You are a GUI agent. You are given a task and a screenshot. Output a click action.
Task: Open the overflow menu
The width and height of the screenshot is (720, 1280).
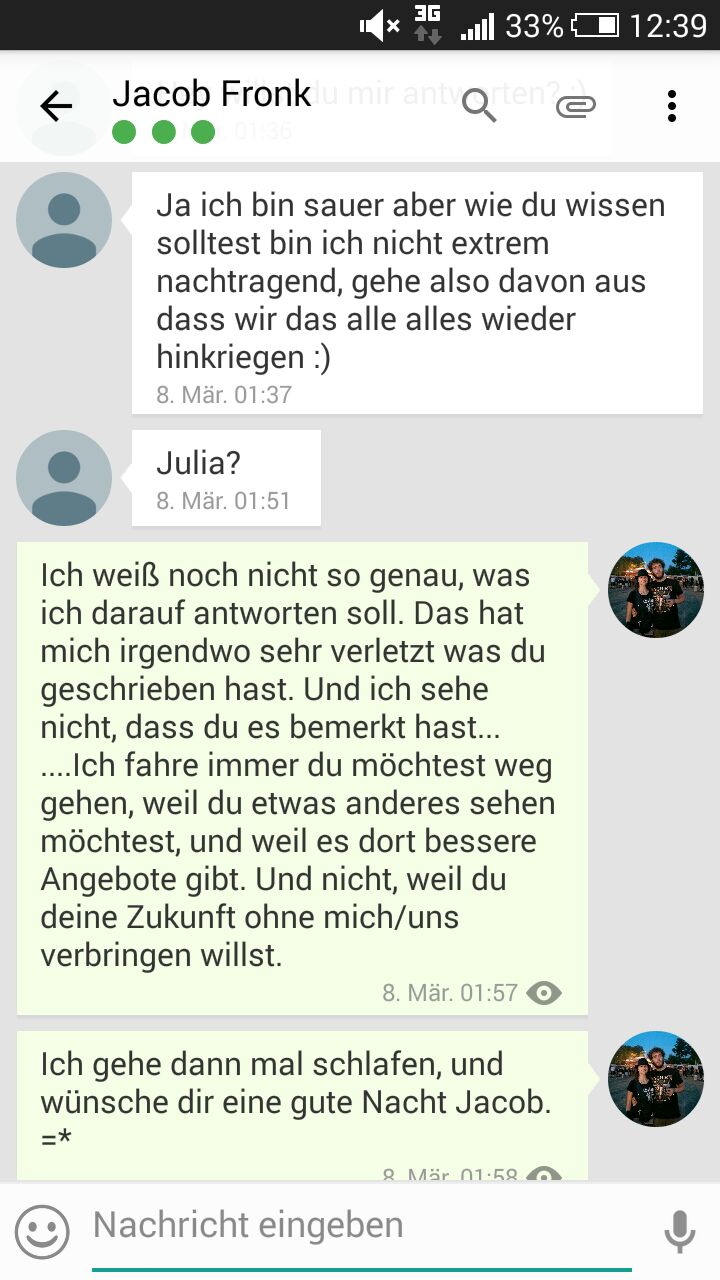pyautogui.click(x=672, y=106)
